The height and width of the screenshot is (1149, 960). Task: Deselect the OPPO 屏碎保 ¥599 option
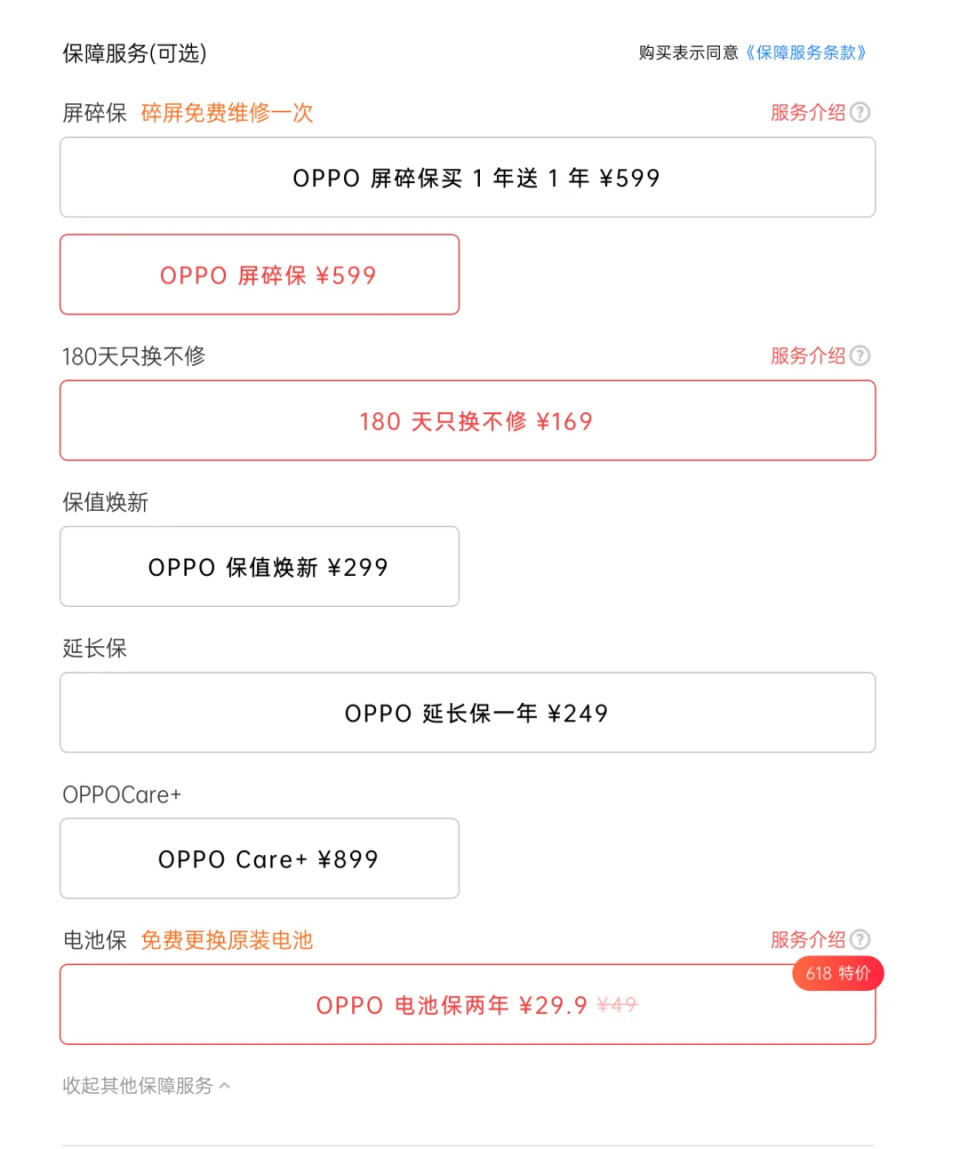coord(259,275)
